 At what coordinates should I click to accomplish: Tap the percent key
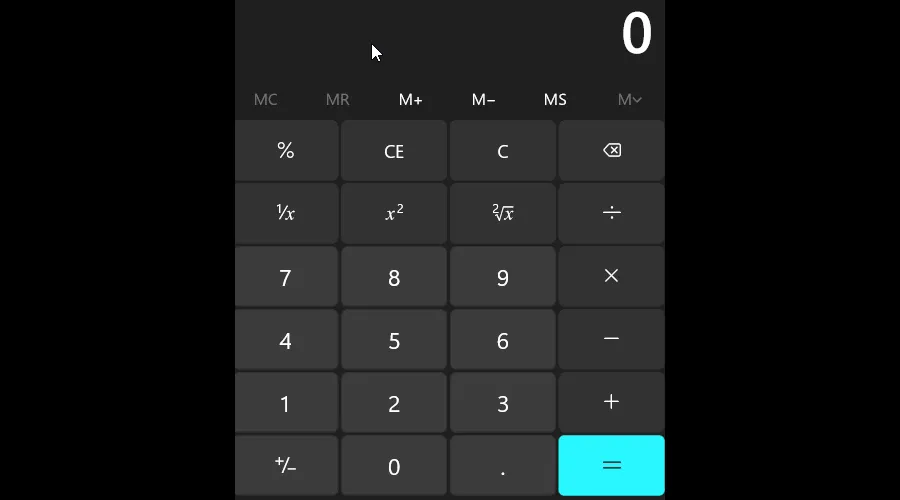click(x=286, y=151)
